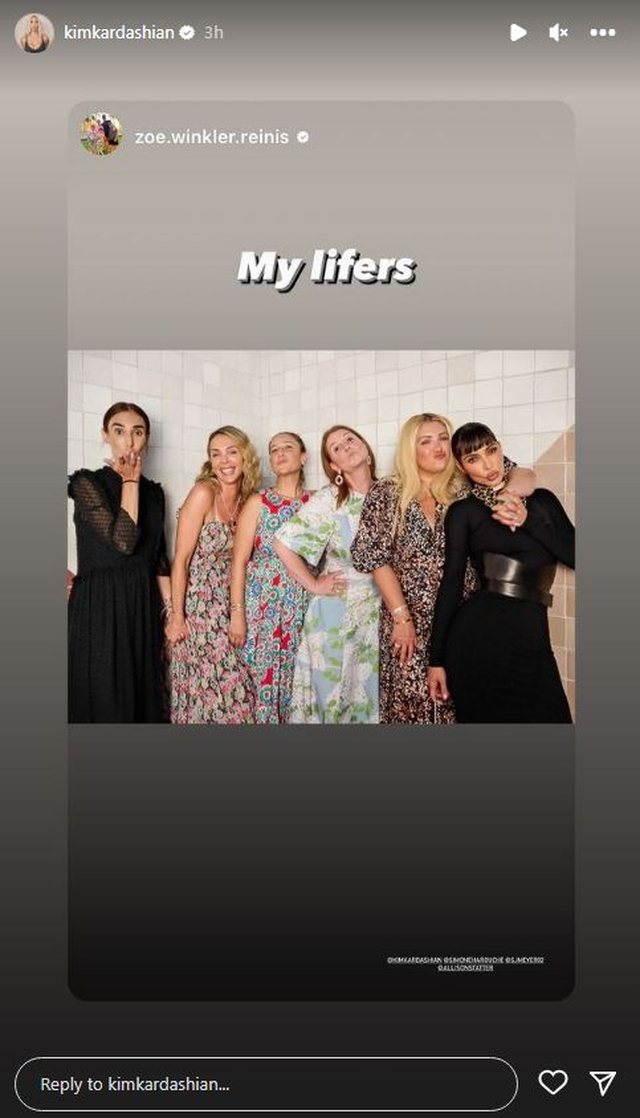
Task: Share the story via paper plane icon
Action: [x=602, y=1082]
